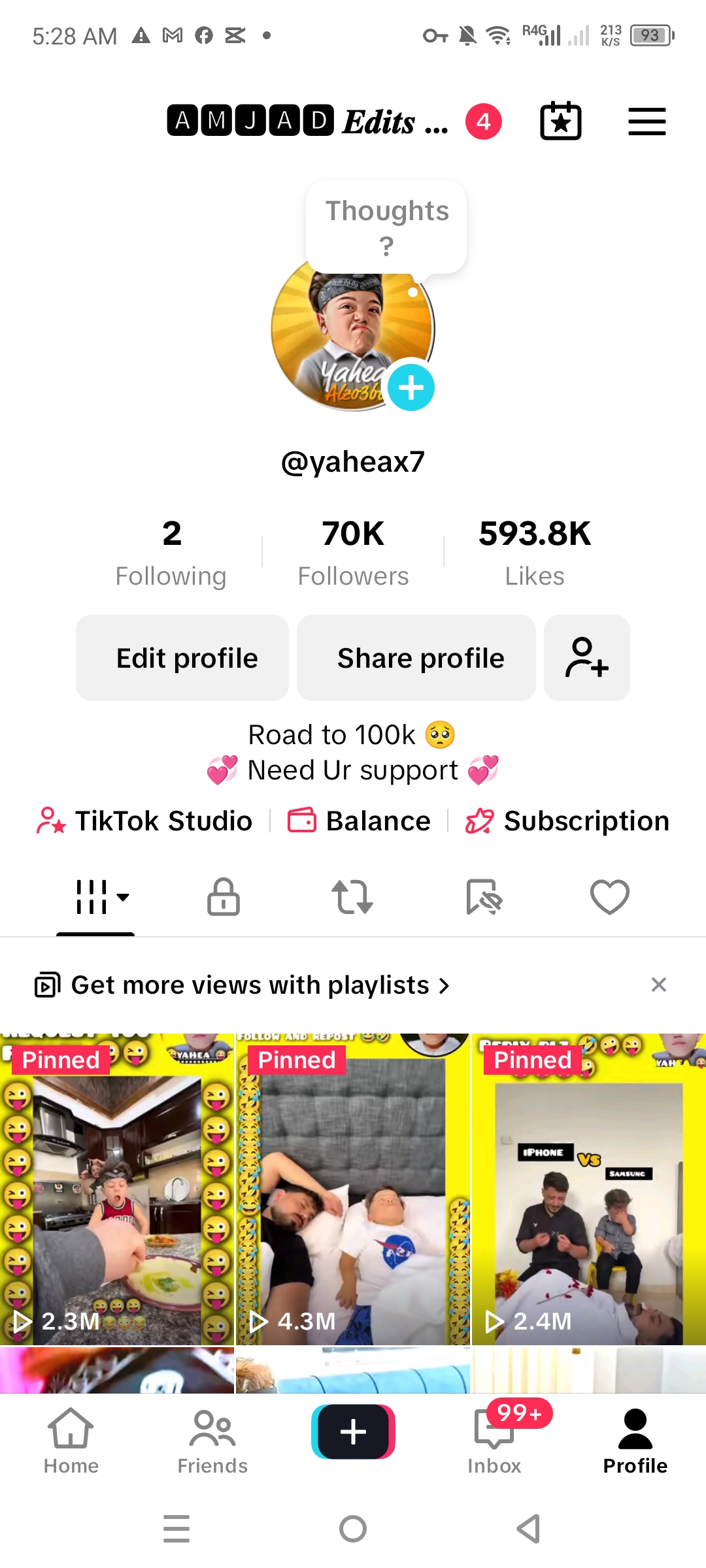Dismiss the playlists banner
The height and width of the screenshot is (1568, 706).
point(659,985)
